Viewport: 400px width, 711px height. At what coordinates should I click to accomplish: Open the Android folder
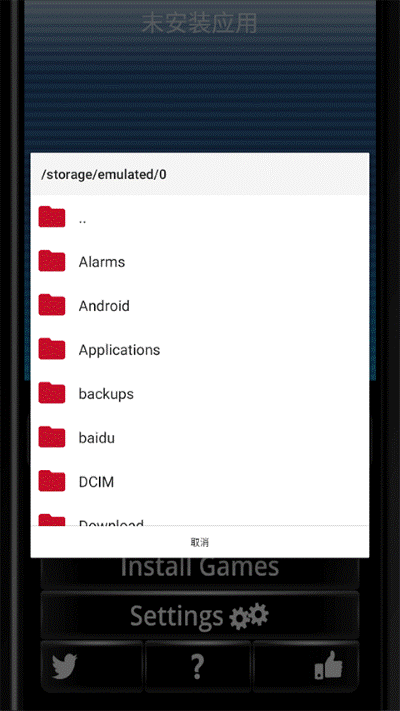pos(200,305)
